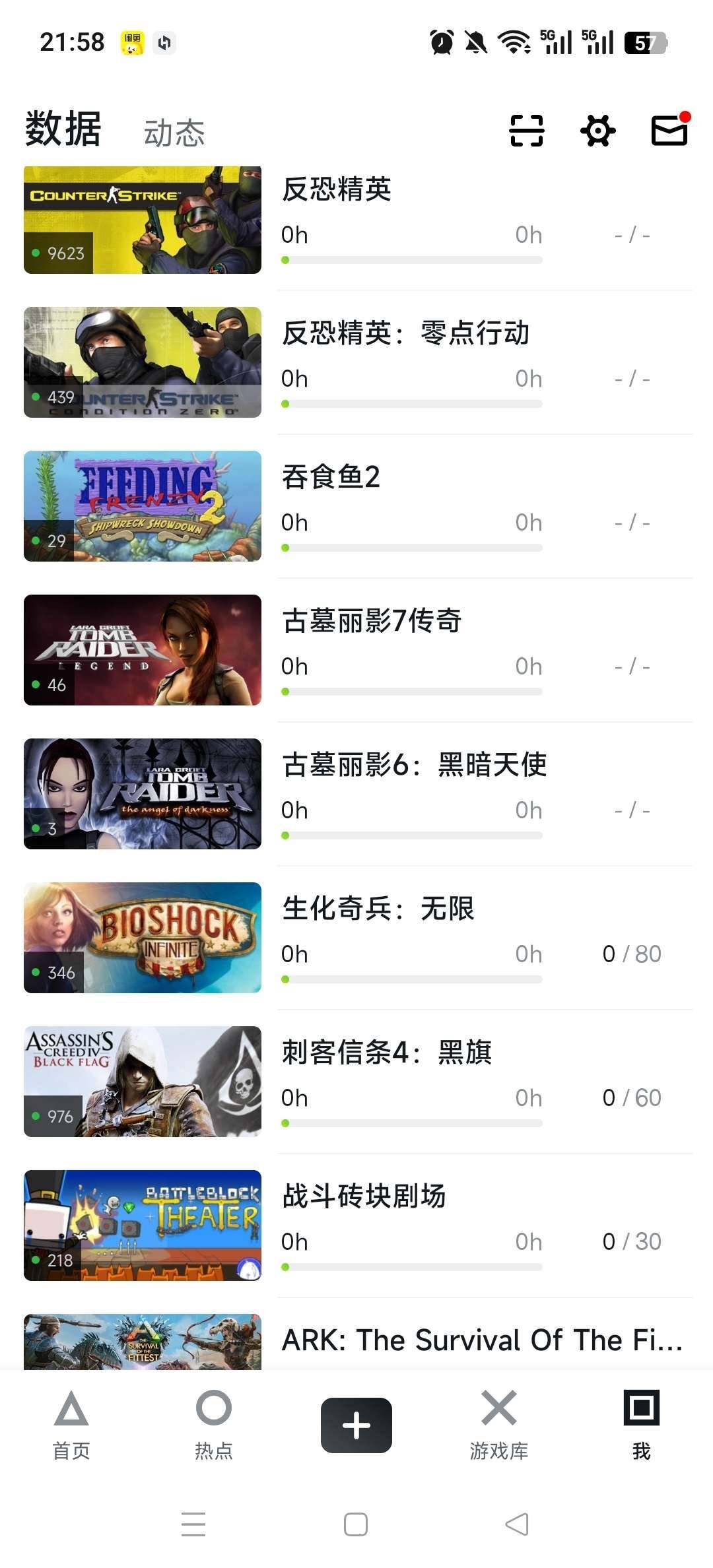The width and height of the screenshot is (713, 1568).
Task: Select the 热点 circle icon
Action: pyautogui.click(x=214, y=1409)
